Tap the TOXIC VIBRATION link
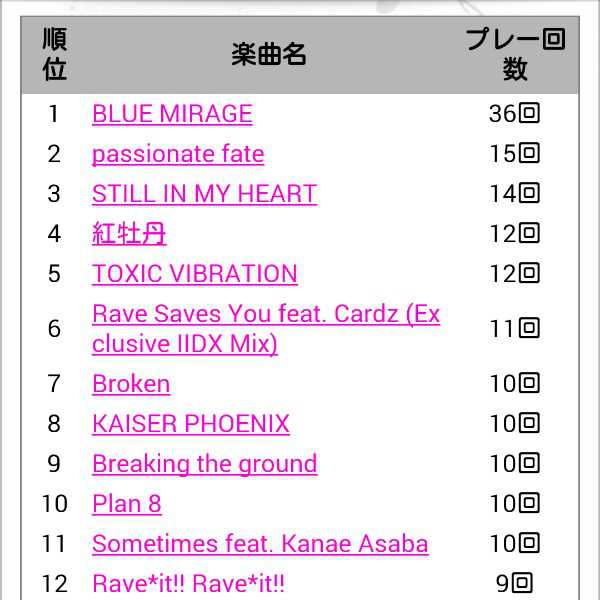The width and height of the screenshot is (600, 600). coord(195,274)
